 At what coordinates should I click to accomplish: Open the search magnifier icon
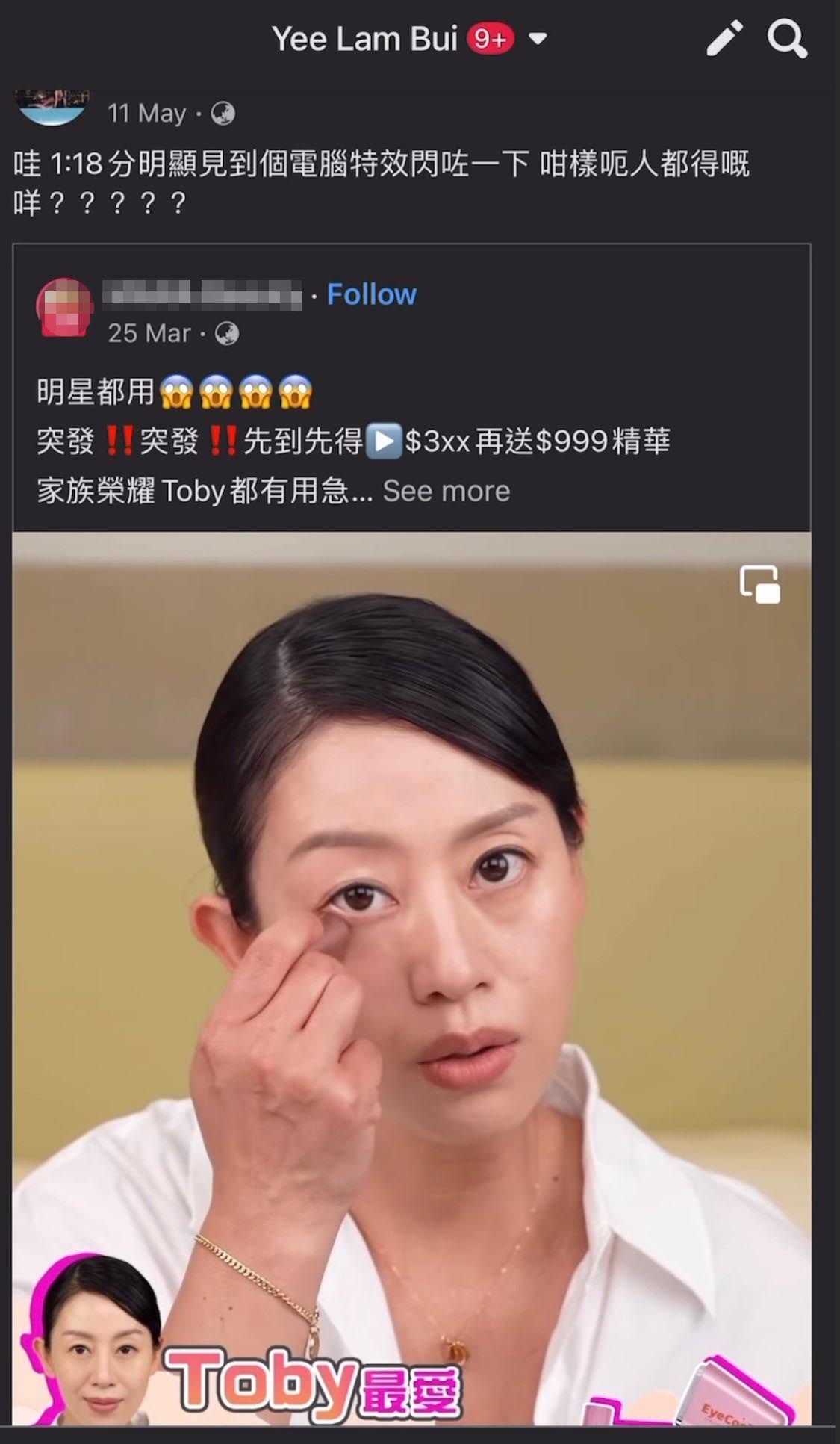point(787,38)
